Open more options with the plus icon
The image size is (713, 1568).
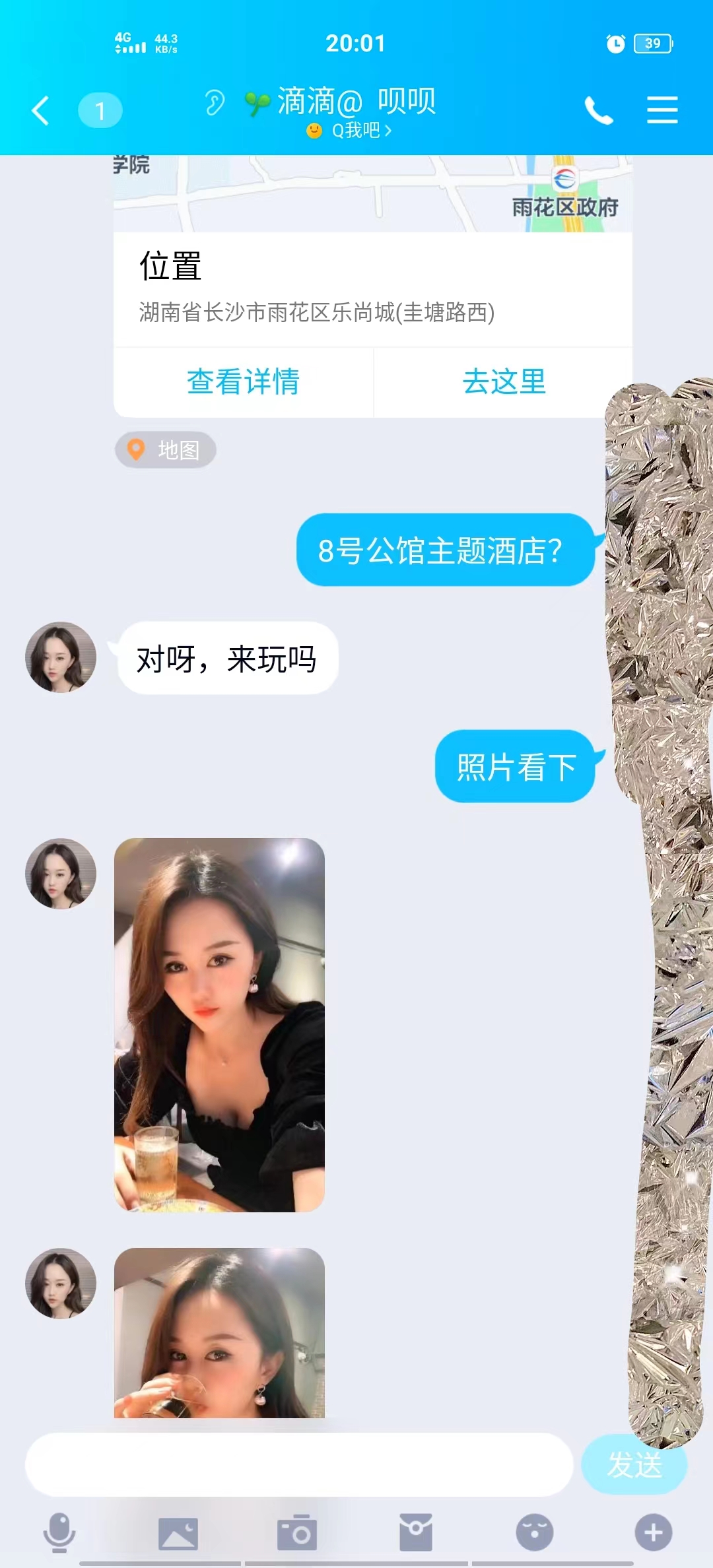click(x=654, y=1532)
